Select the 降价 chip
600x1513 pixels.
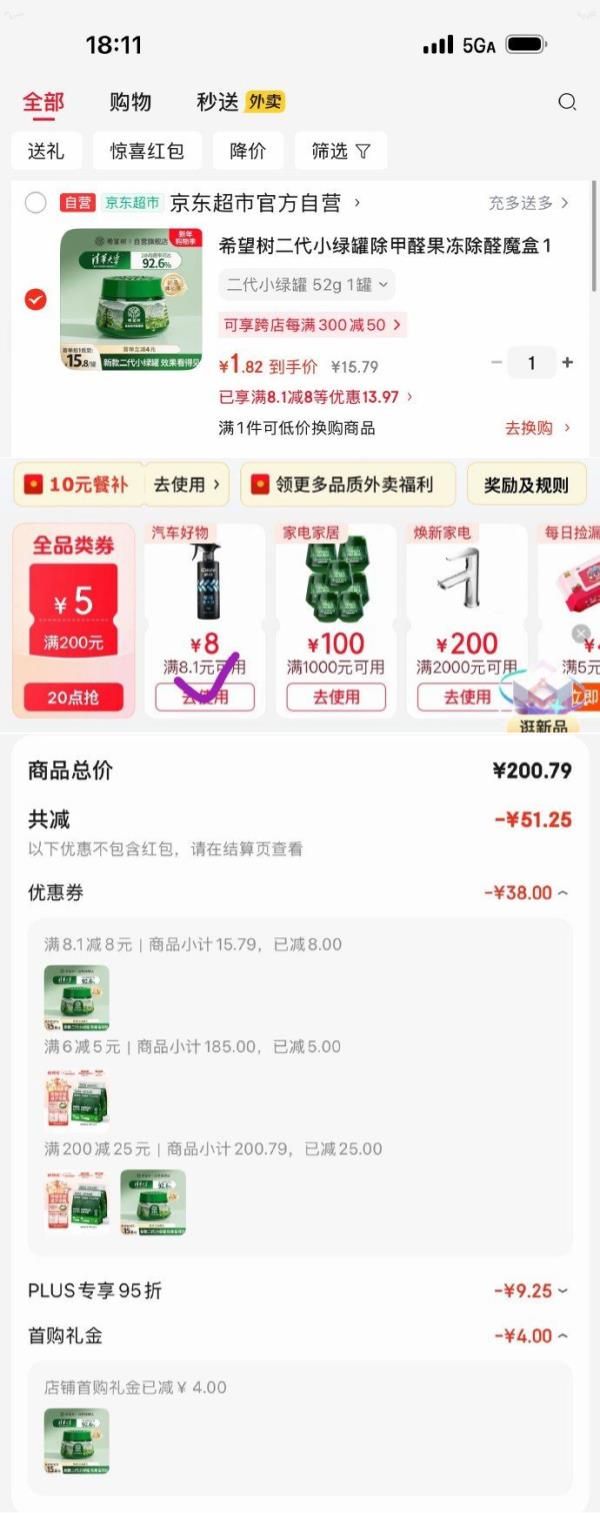(x=248, y=151)
